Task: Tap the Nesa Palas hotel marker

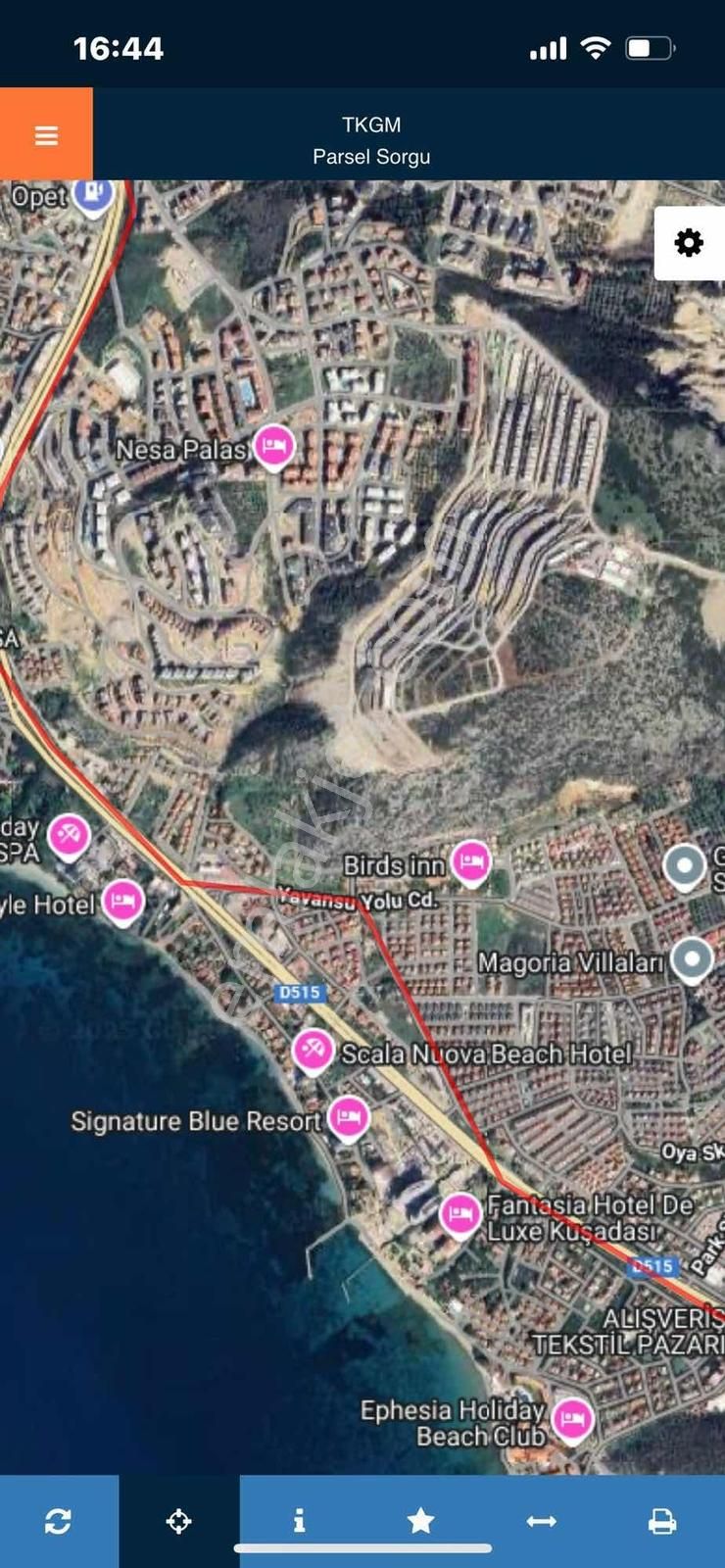Action: click(273, 444)
